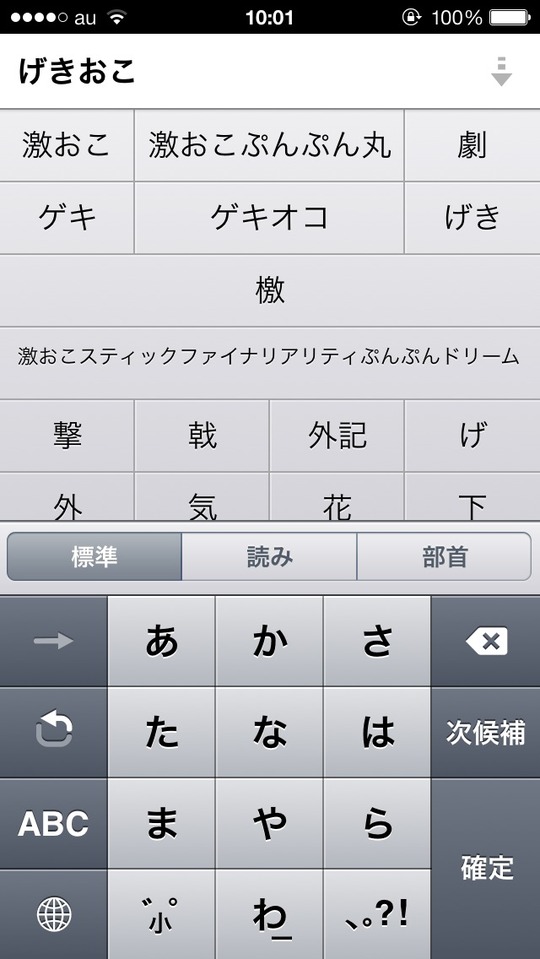Choose candidate 激おこぷんぷん丸
This screenshot has height=959, width=540.
(x=269, y=146)
